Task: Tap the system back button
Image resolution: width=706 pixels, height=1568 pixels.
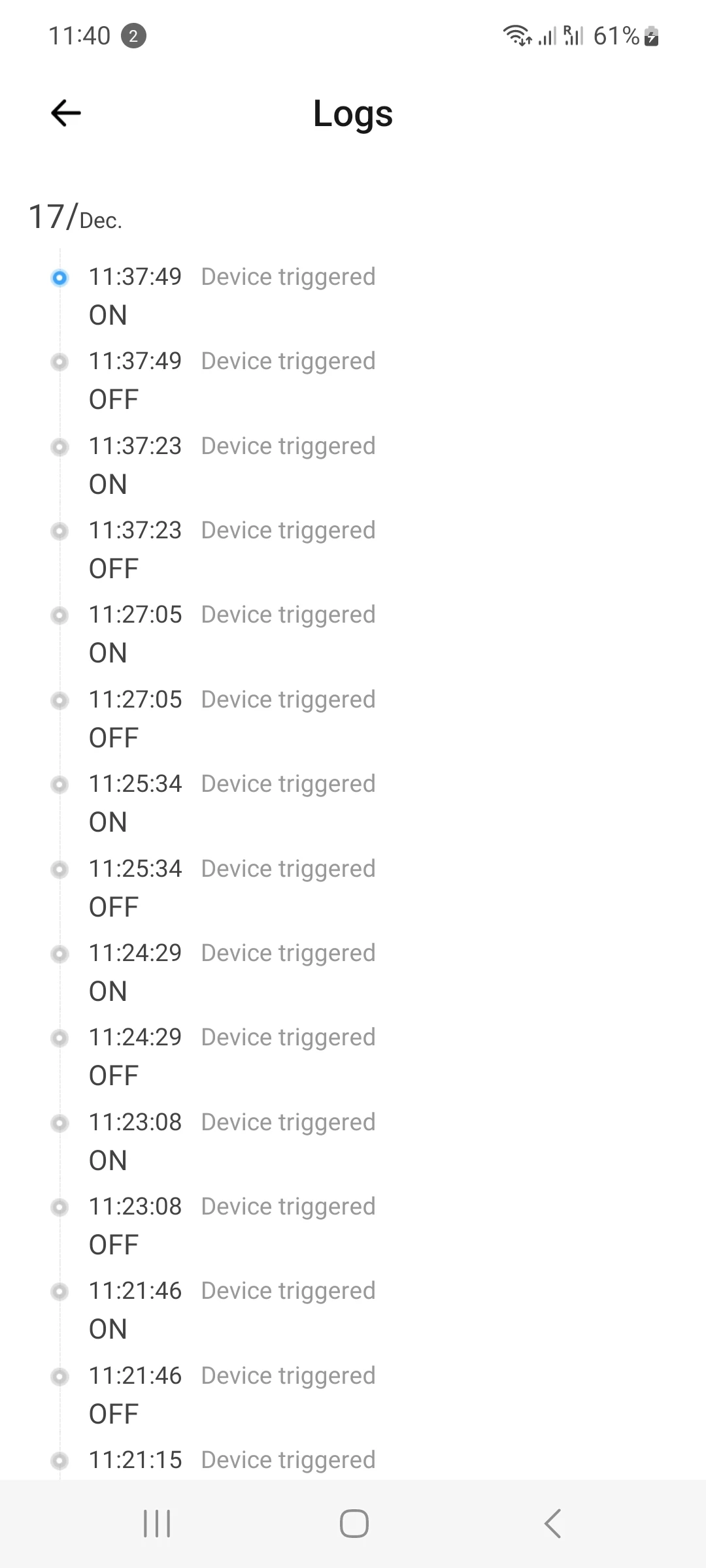Action: pos(552,1524)
